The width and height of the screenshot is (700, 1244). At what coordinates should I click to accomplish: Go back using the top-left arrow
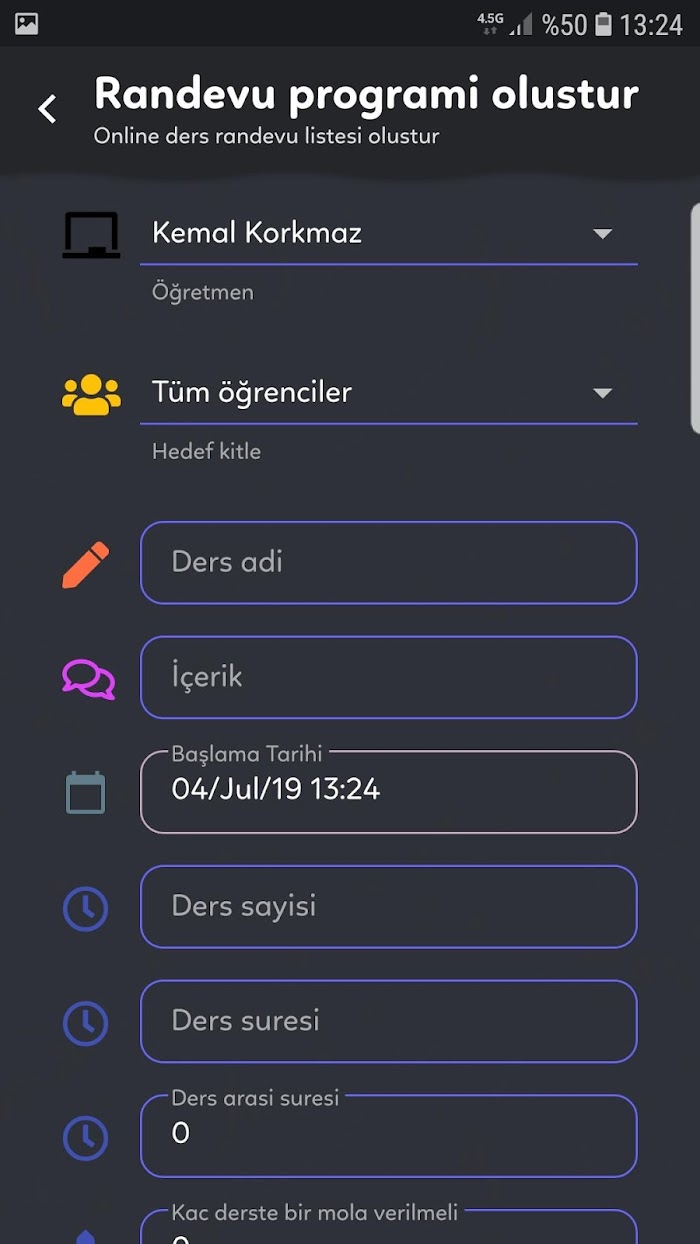coord(47,108)
